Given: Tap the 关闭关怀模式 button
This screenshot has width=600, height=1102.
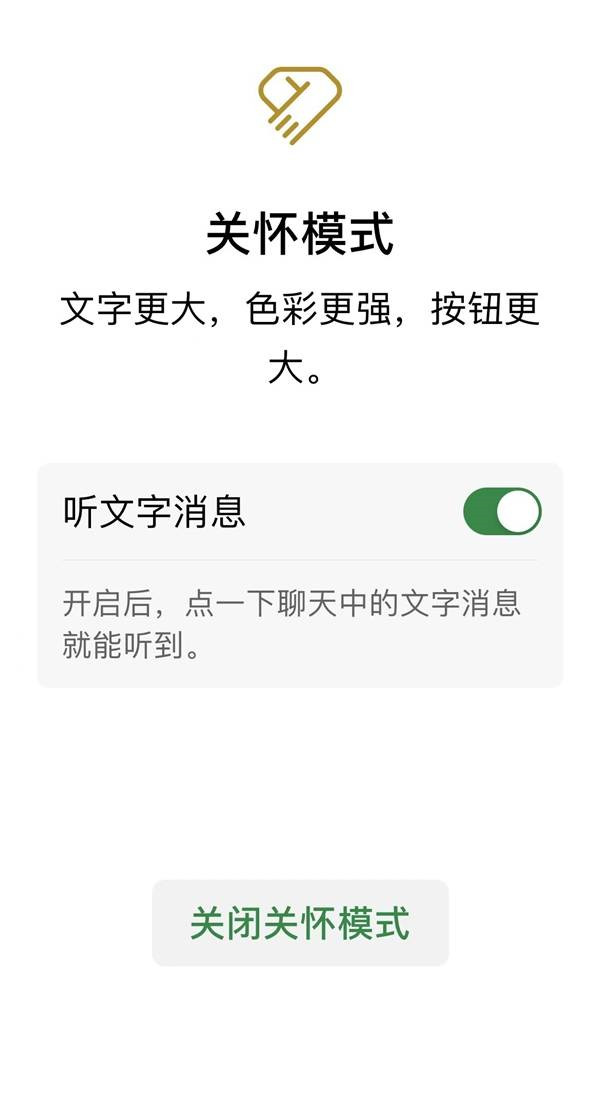Looking at the screenshot, I should coord(300,923).
